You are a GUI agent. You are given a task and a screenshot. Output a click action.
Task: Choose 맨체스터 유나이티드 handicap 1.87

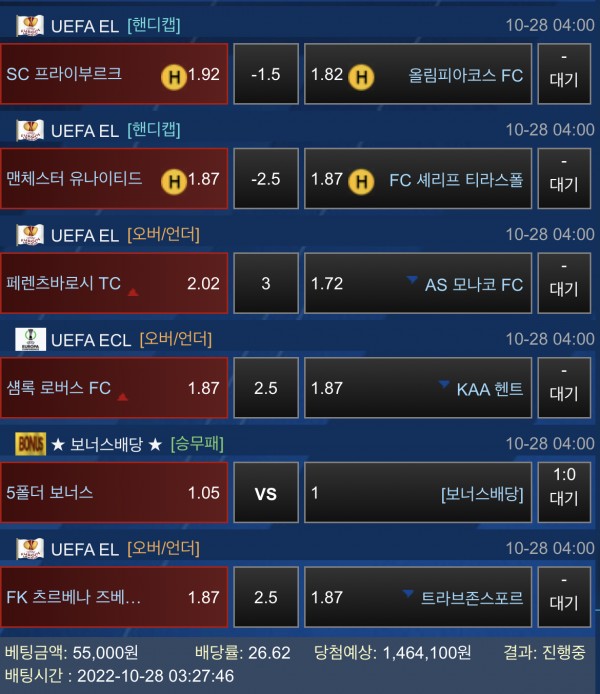tap(114, 179)
